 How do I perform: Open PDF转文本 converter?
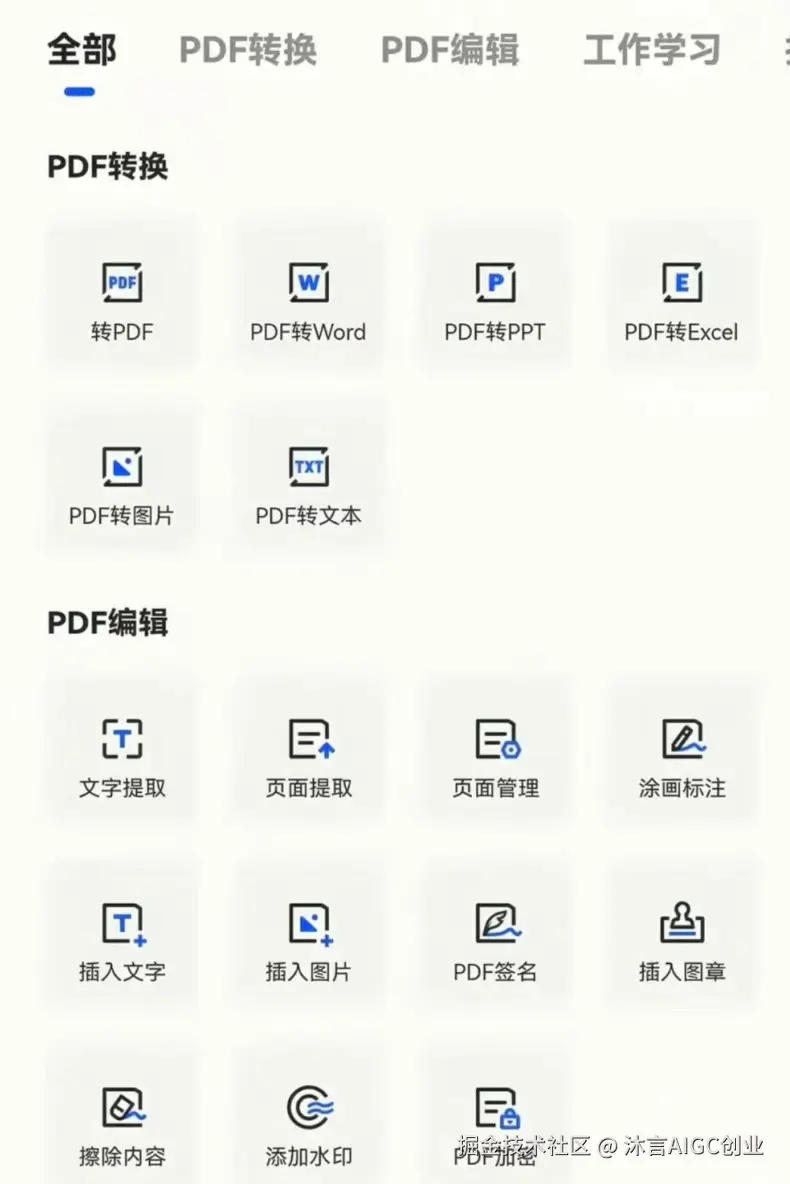coord(308,483)
